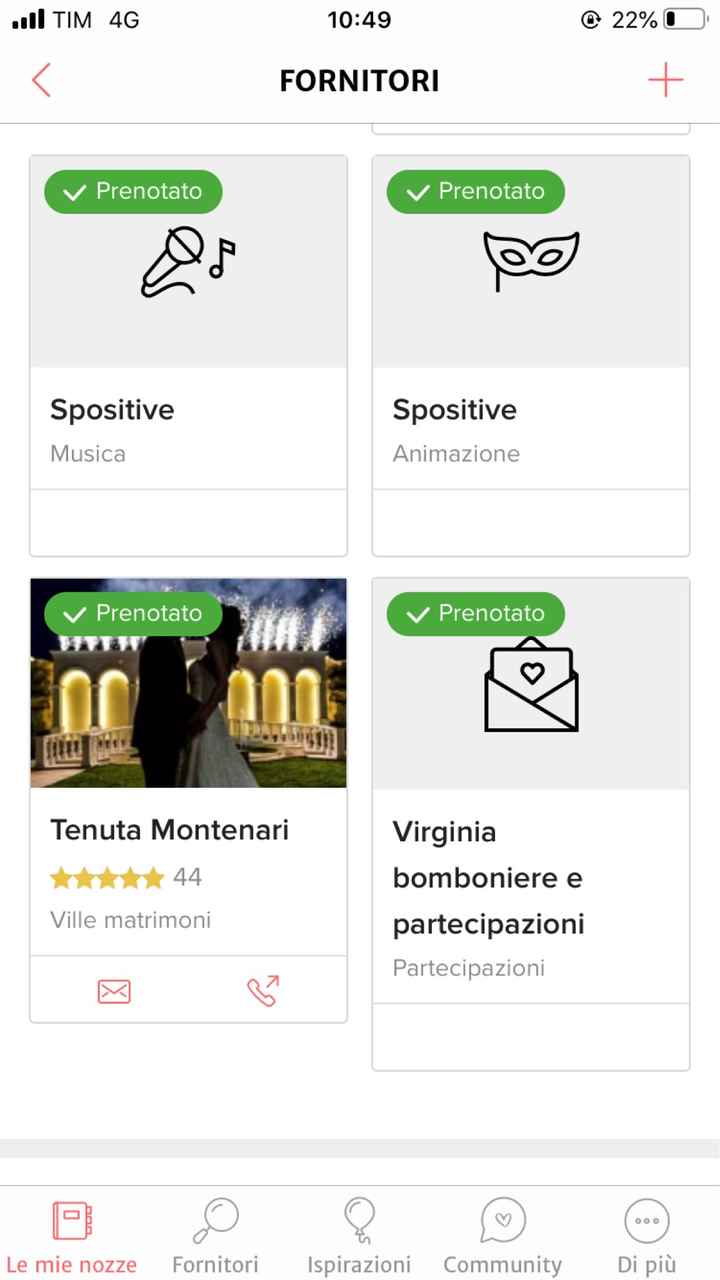Switch to the Community tab

coord(502,1232)
